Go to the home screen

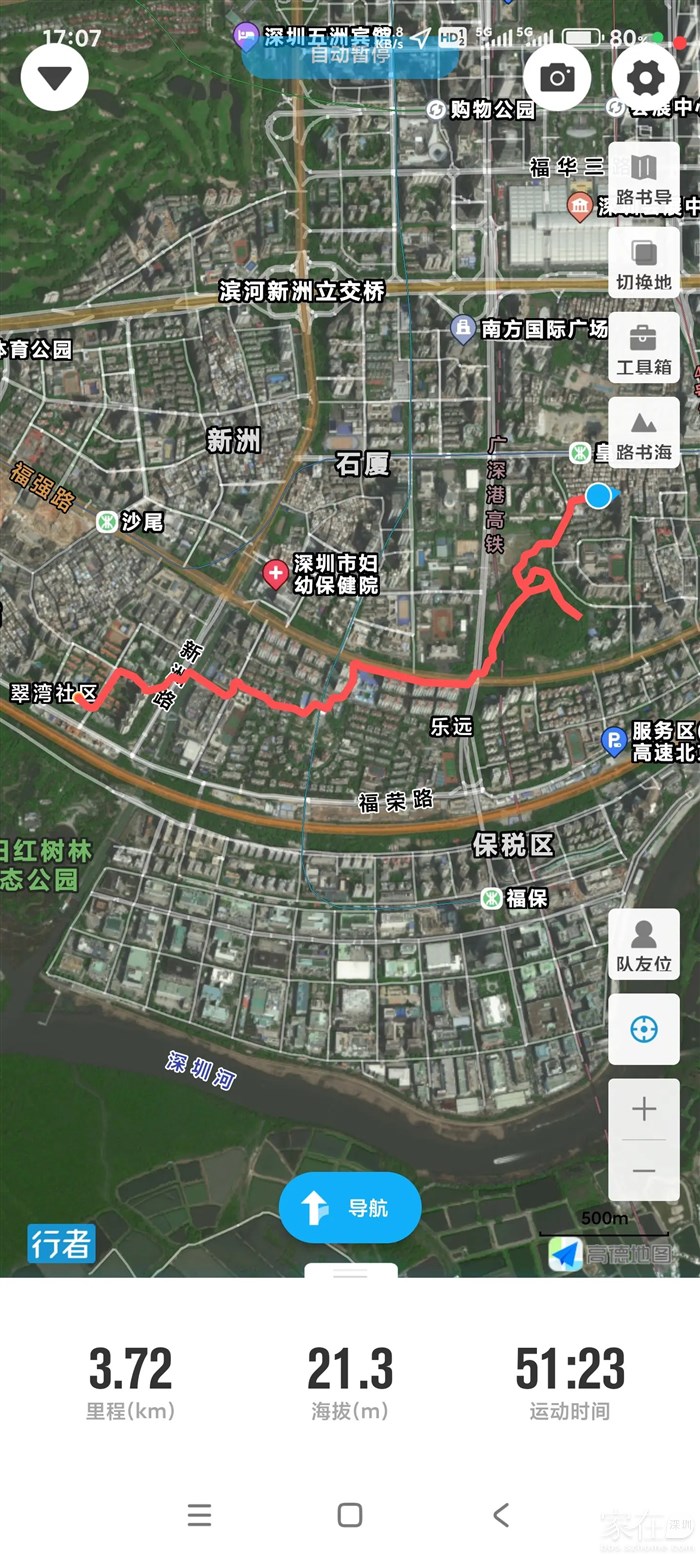click(350, 1515)
